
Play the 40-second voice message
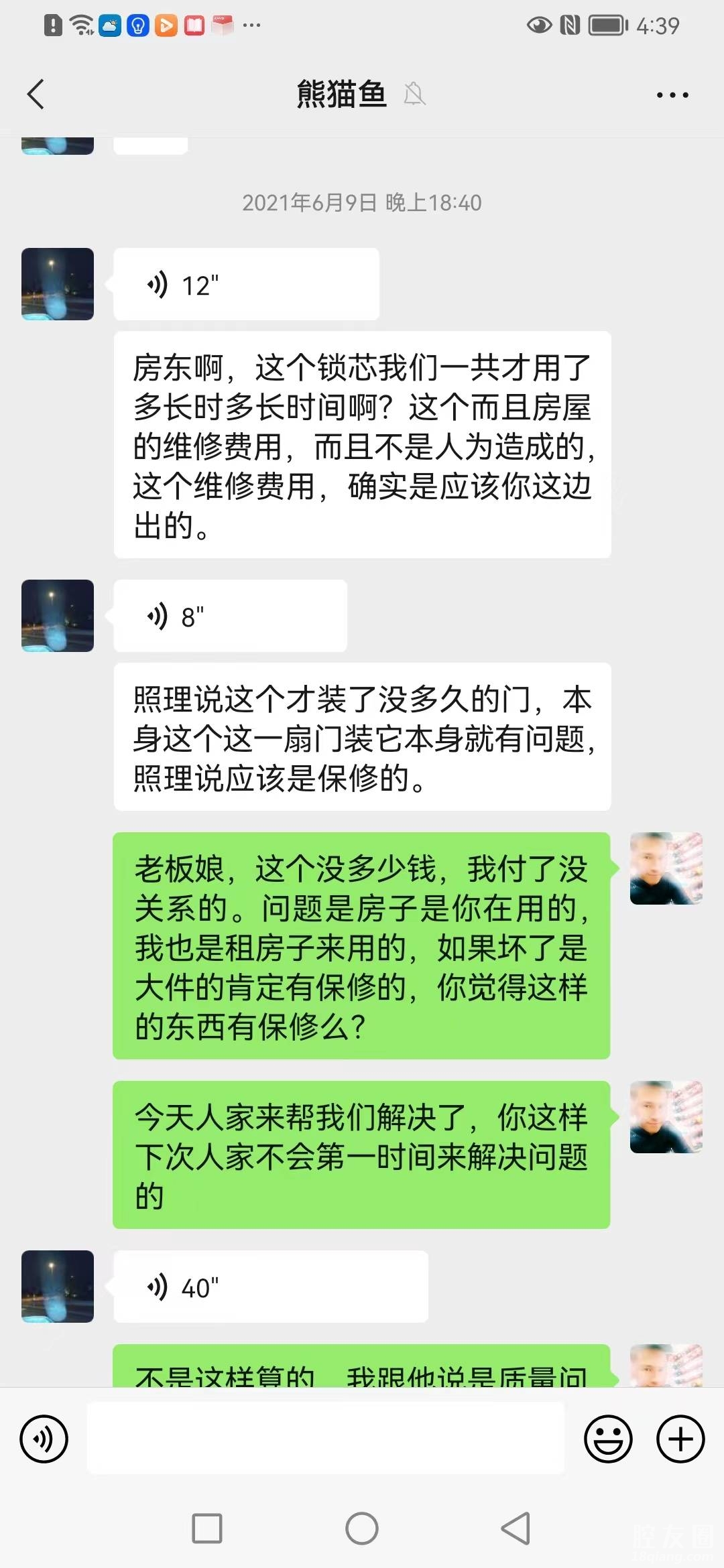pos(269,1287)
